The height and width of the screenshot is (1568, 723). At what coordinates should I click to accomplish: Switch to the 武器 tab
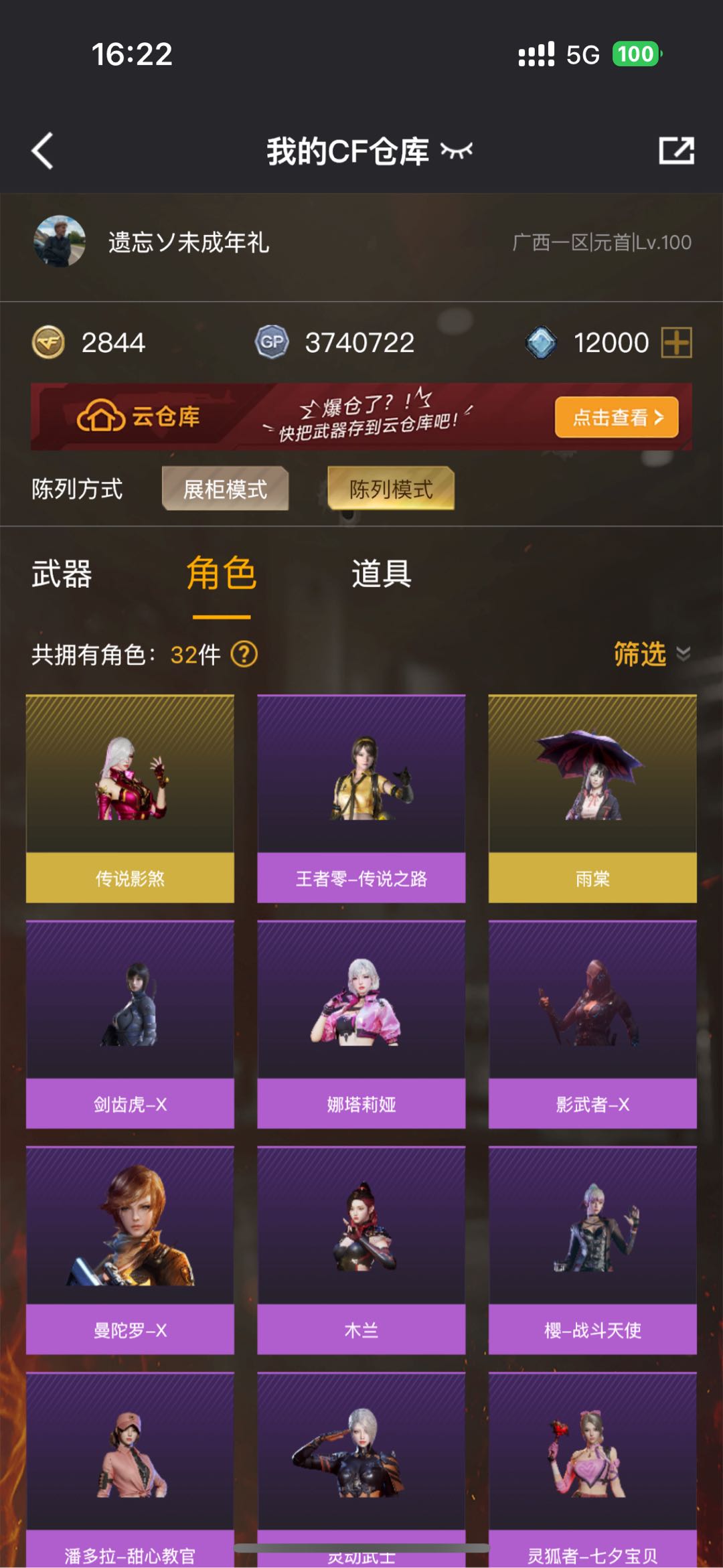click(x=62, y=574)
